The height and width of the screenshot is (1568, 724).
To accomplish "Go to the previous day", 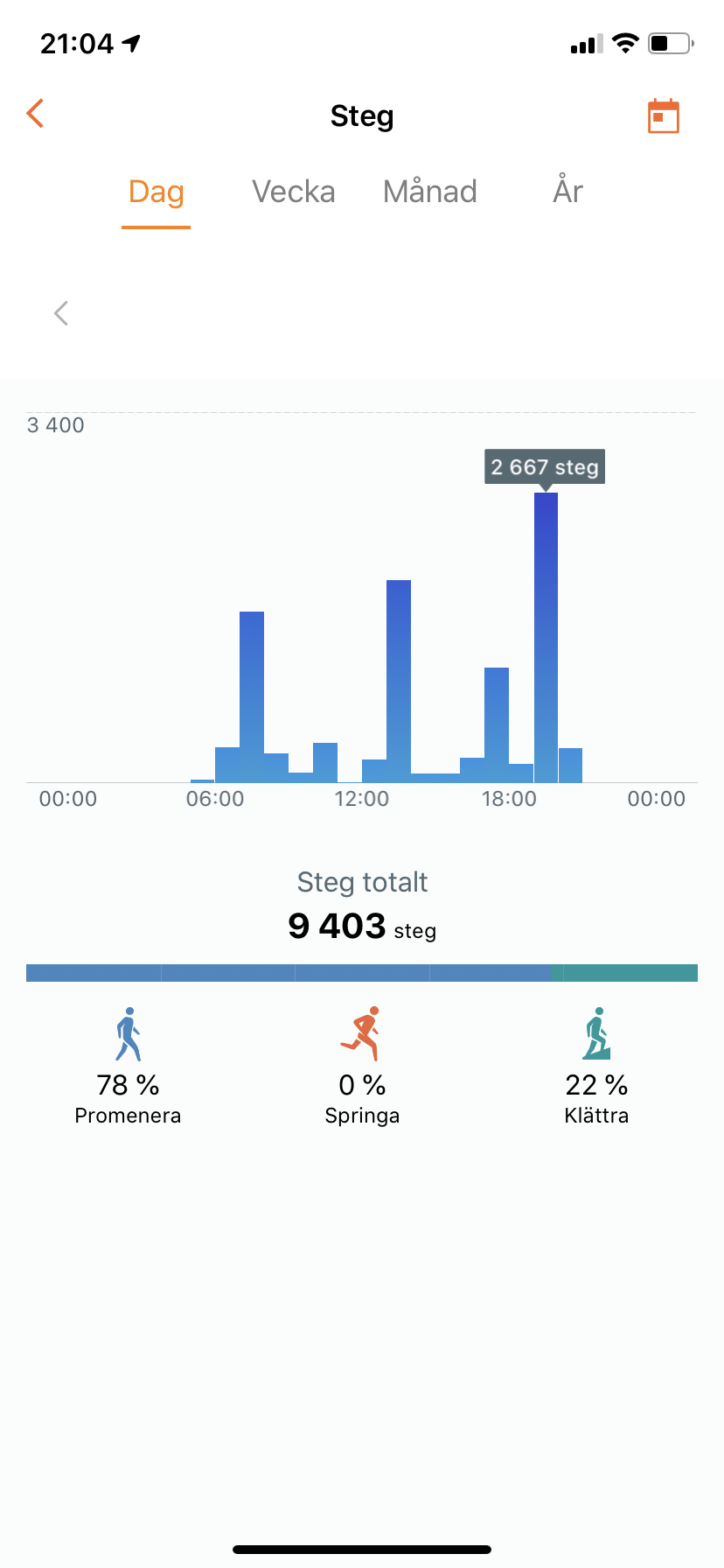I will tap(61, 313).
